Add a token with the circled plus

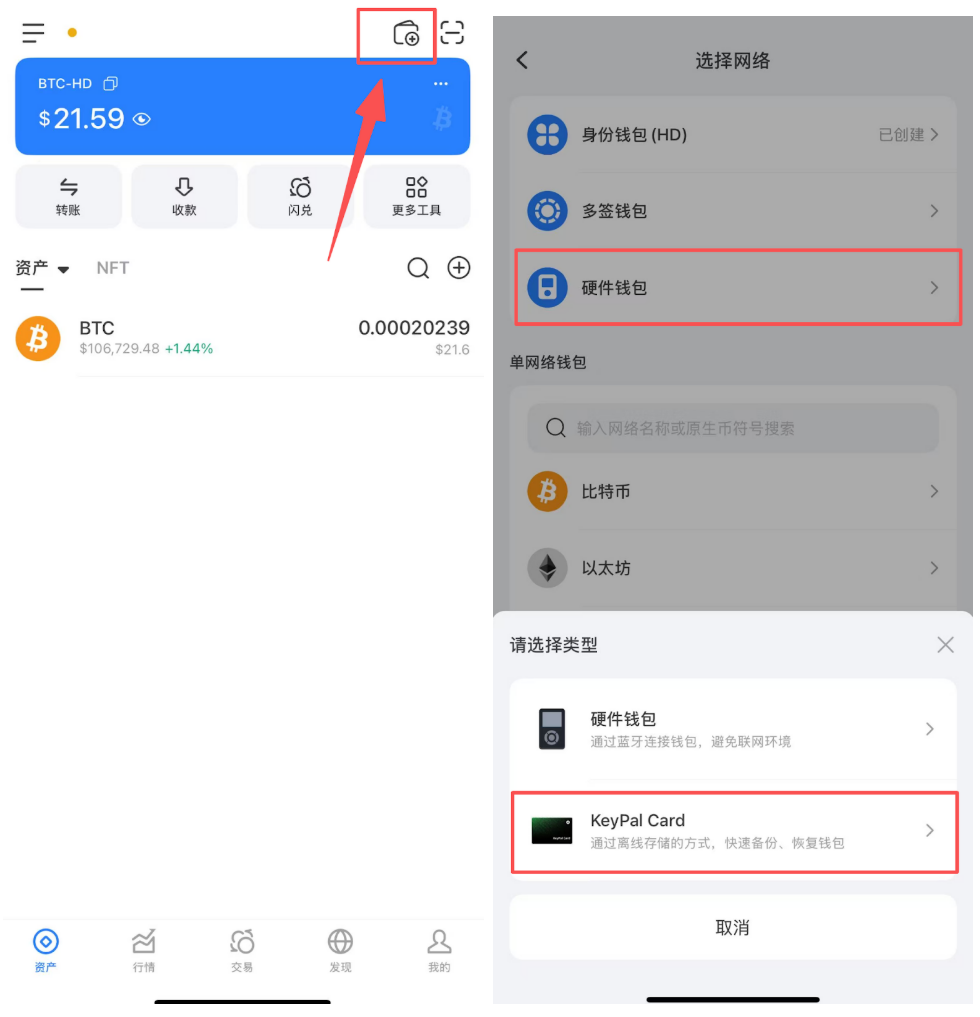[x=458, y=268]
